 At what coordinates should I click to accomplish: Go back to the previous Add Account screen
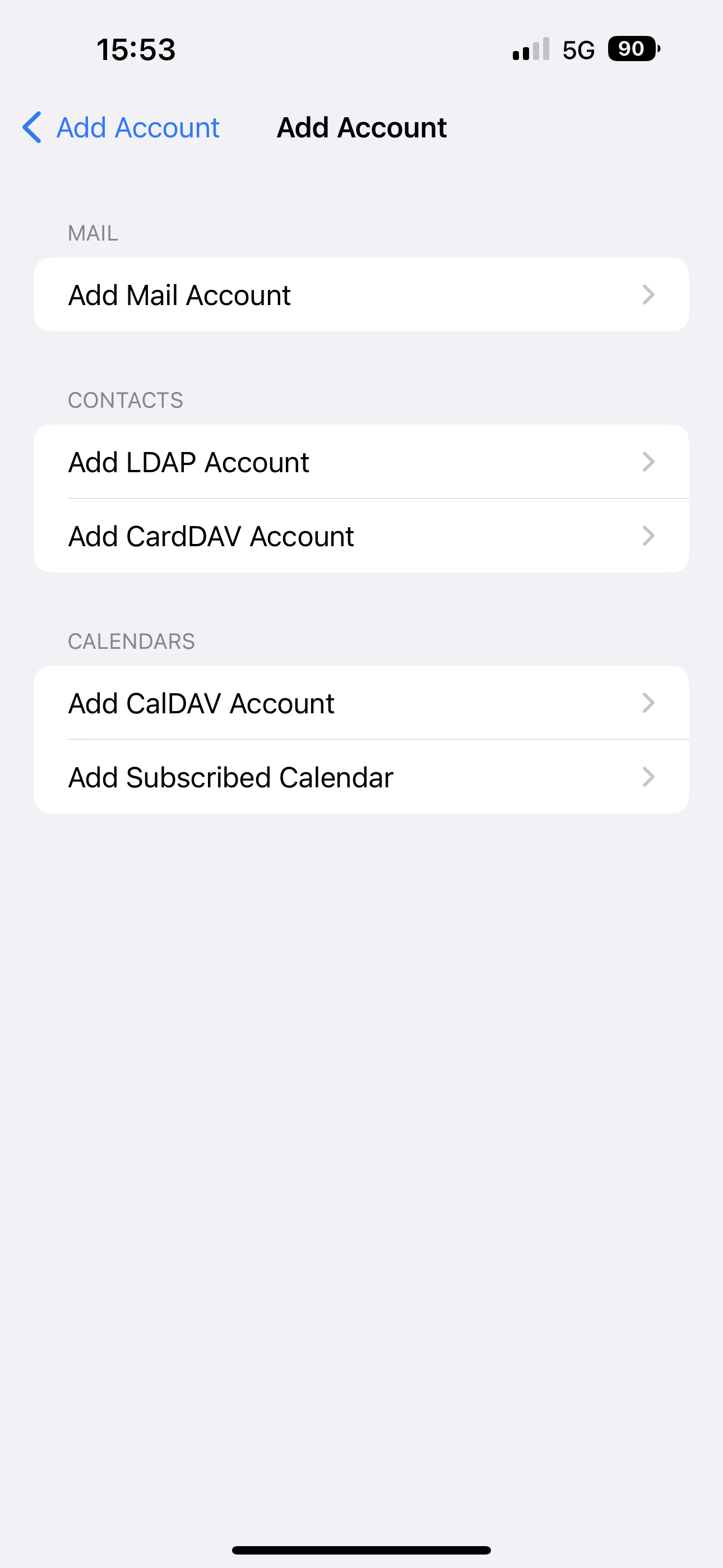(x=122, y=128)
